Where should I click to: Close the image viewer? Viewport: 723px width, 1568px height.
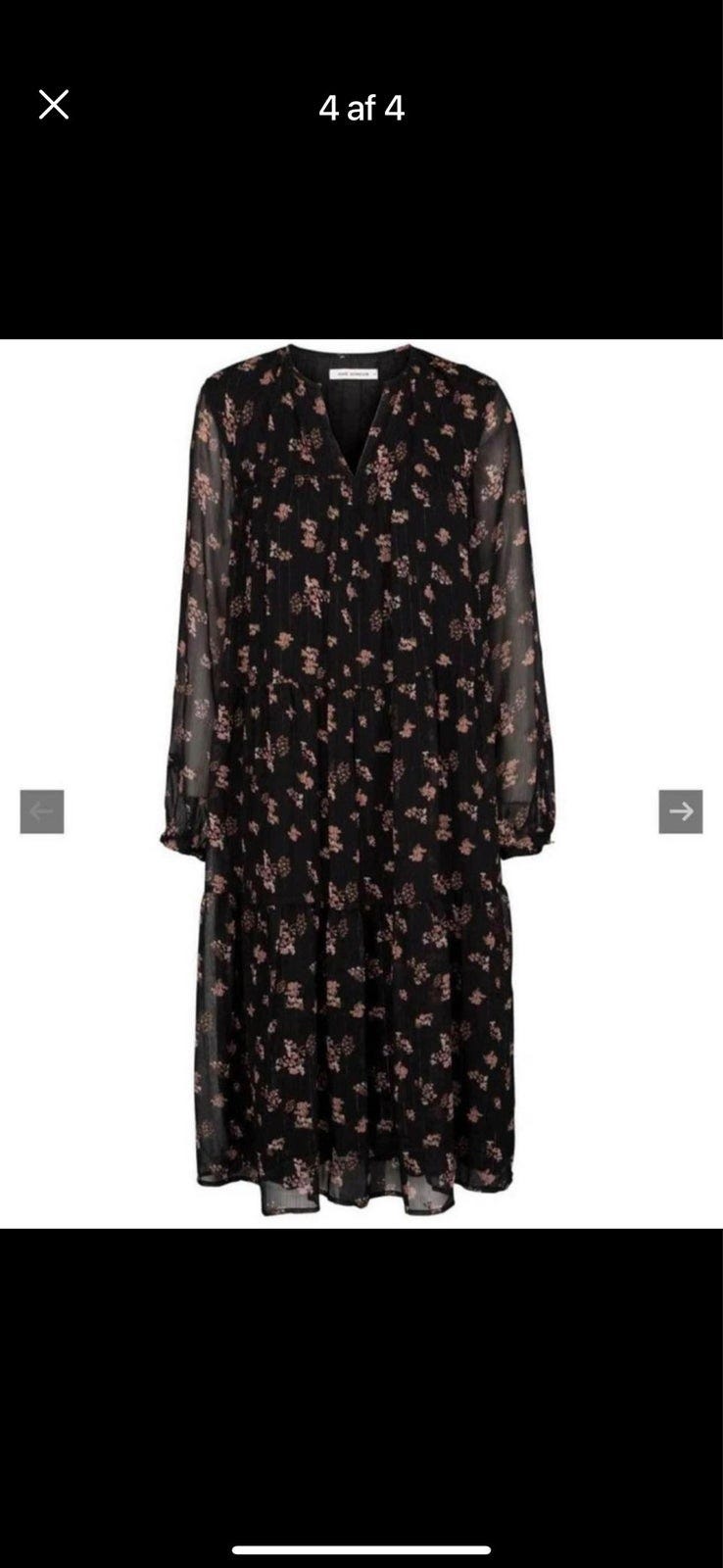point(54,105)
